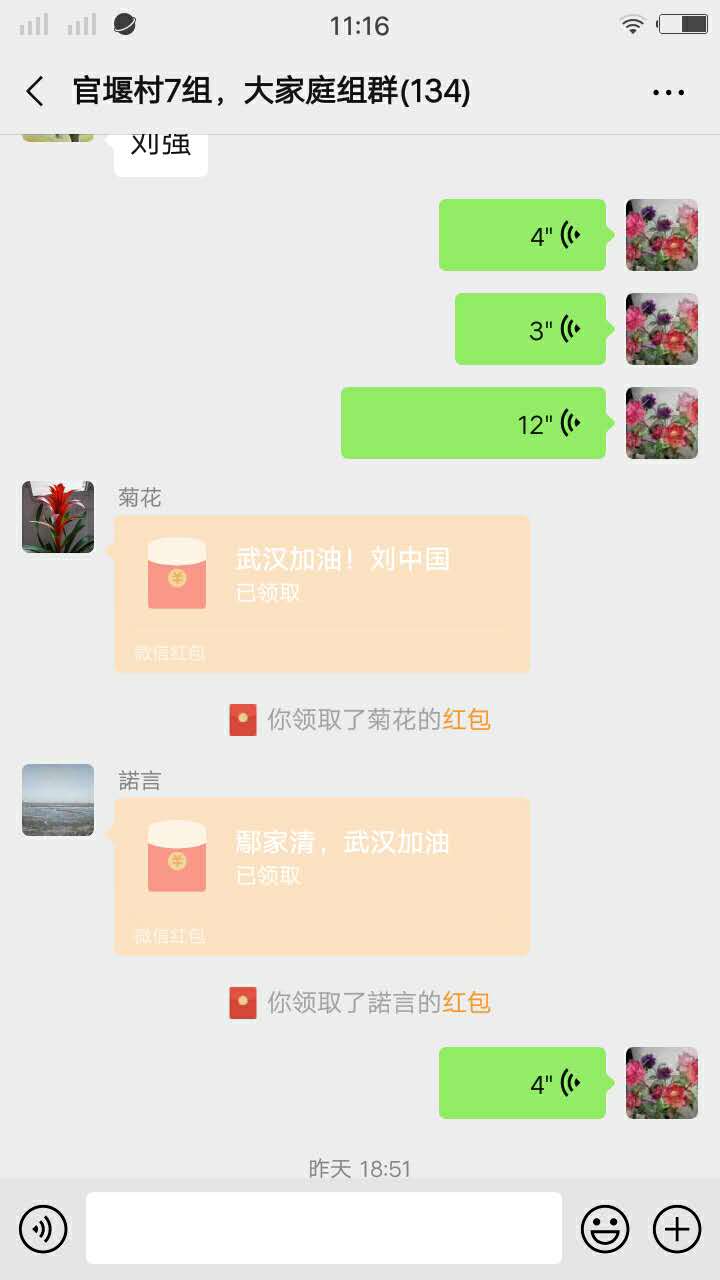The width and height of the screenshot is (720, 1280).
Task: Switch to voice input mode
Action: click(x=43, y=1228)
